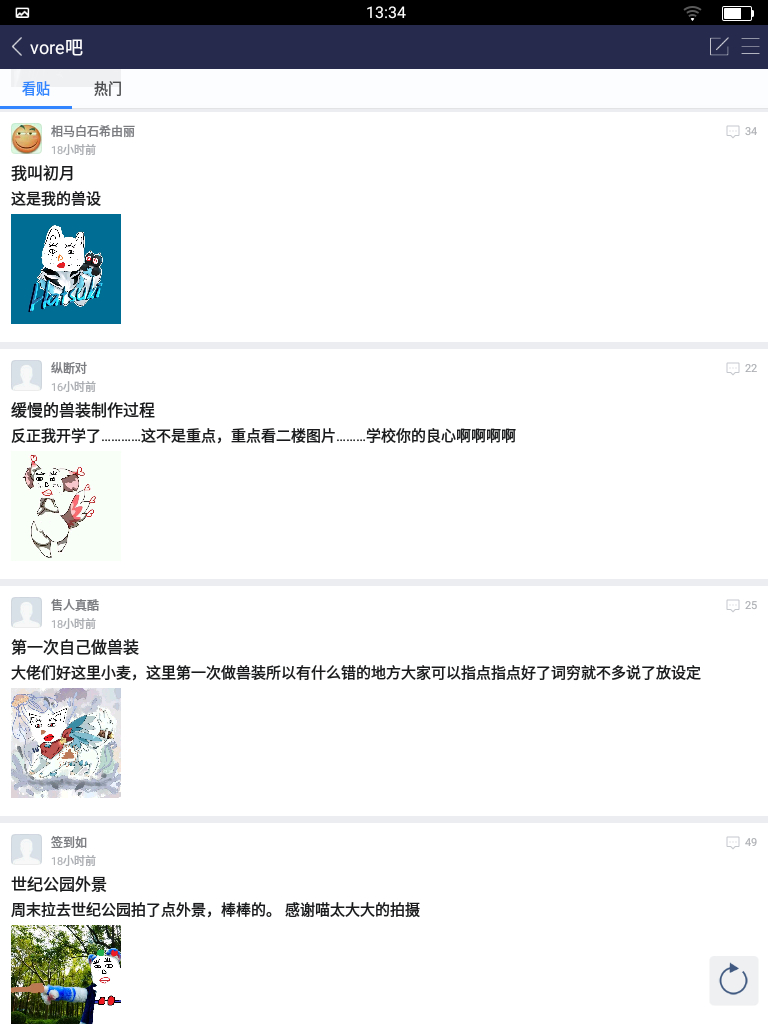The height and width of the screenshot is (1024, 768).
Task: Open 相马白石希由丽's profile avatar
Action: 26,139
